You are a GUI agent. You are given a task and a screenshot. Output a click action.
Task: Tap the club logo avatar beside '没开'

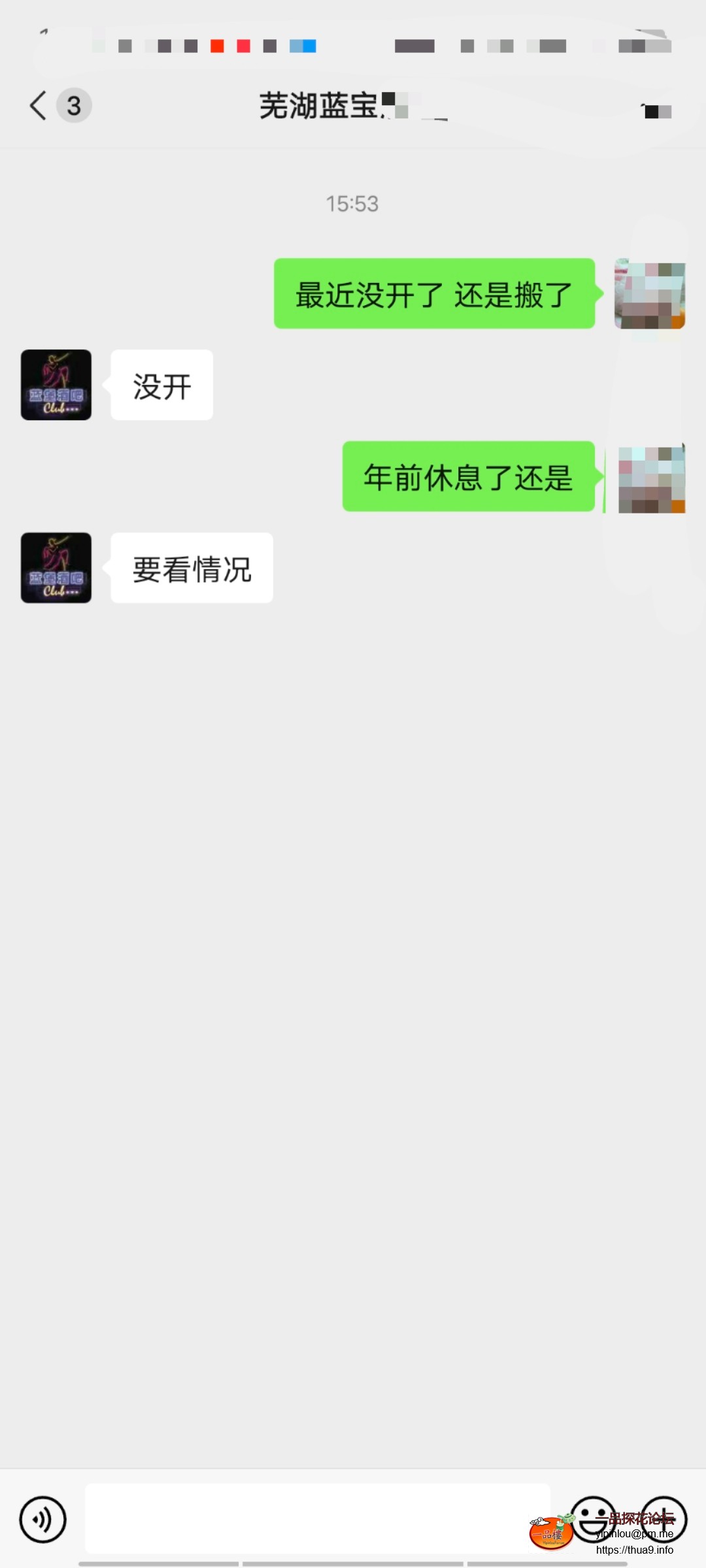click(56, 385)
